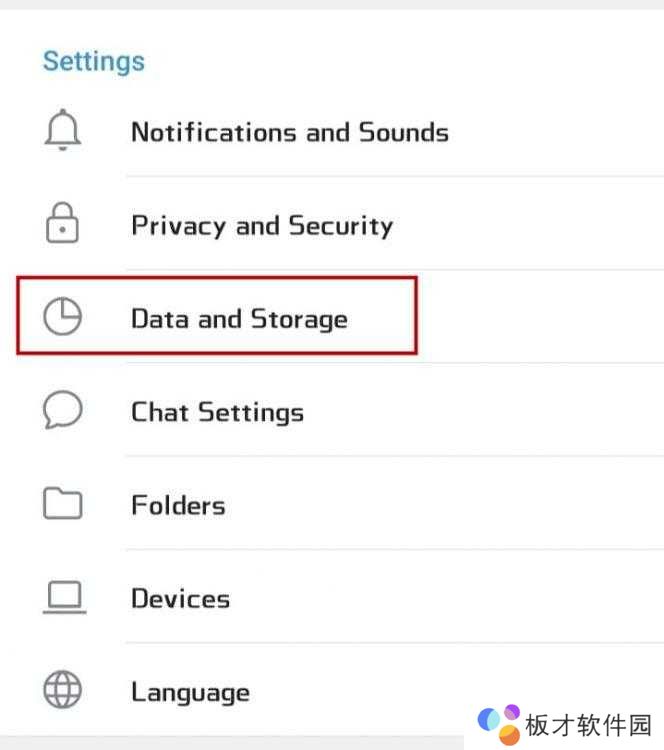
Task: View connected Devices
Action: coord(180,598)
